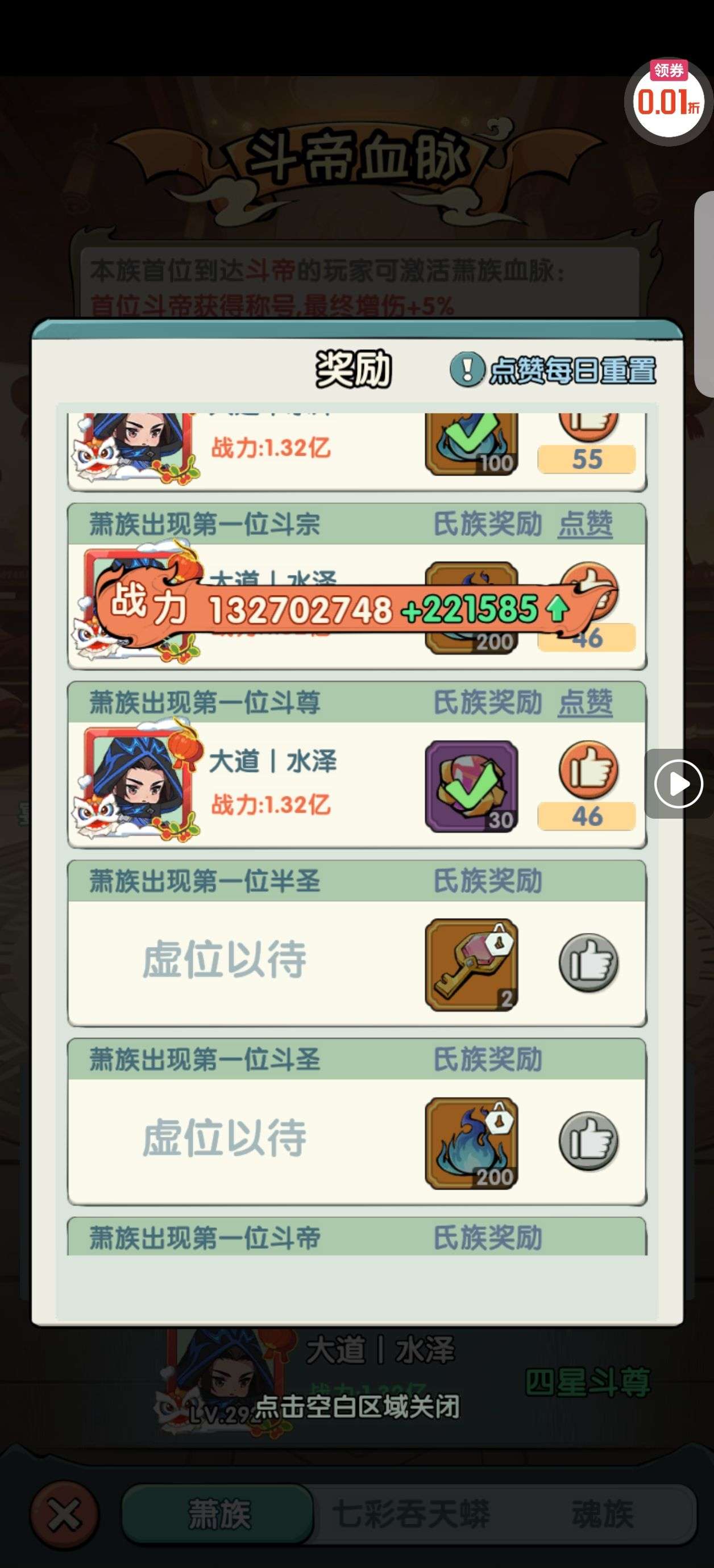Open 点赞 link in the 斗尊 row

(x=585, y=702)
